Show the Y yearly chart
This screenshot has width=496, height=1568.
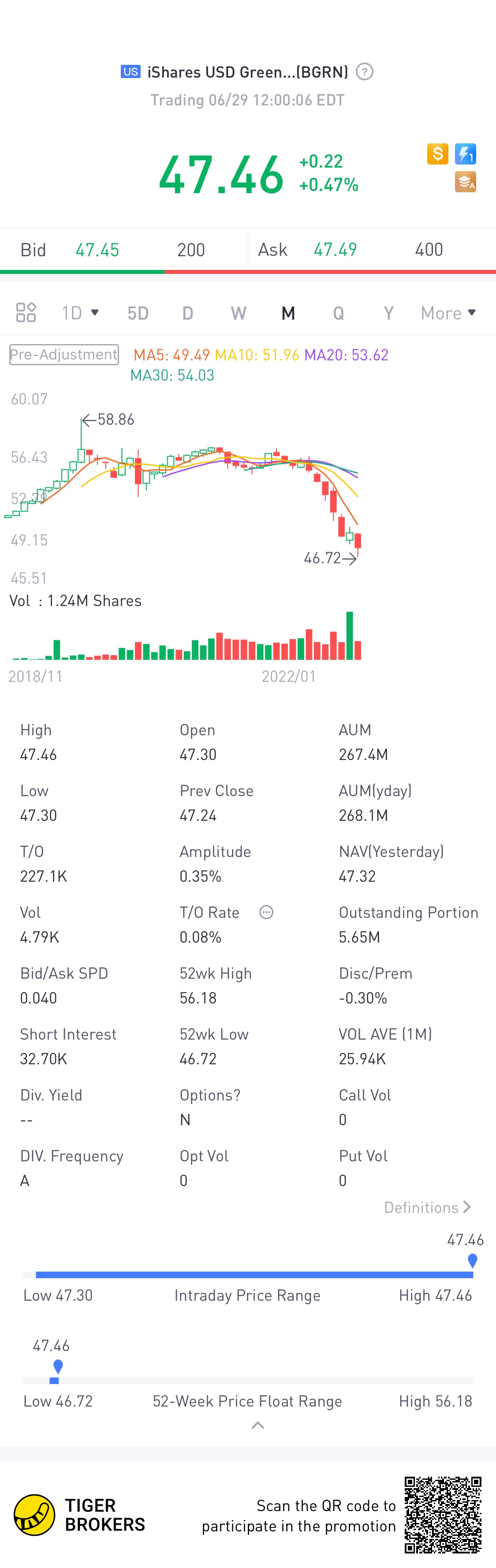388,313
